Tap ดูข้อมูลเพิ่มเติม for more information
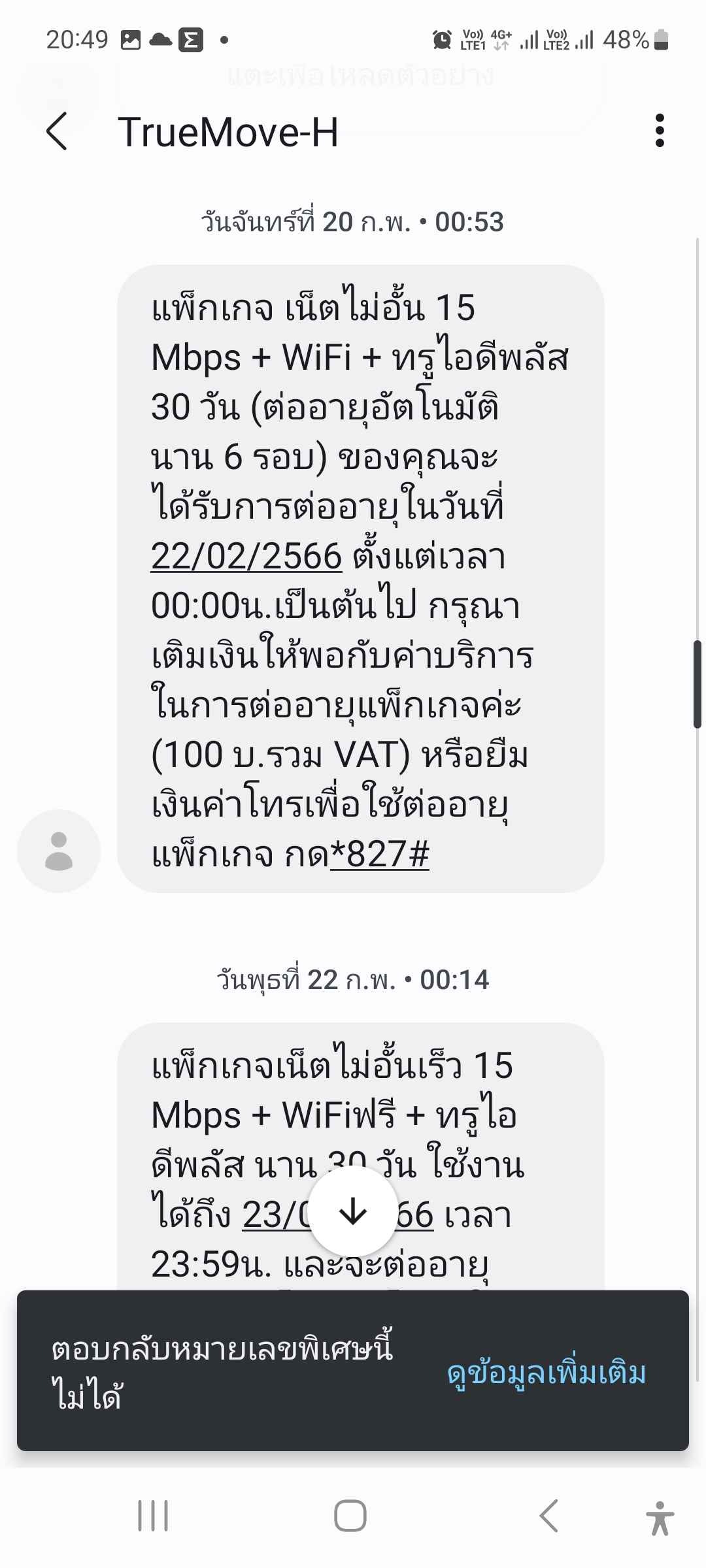 pos(546,1373)
